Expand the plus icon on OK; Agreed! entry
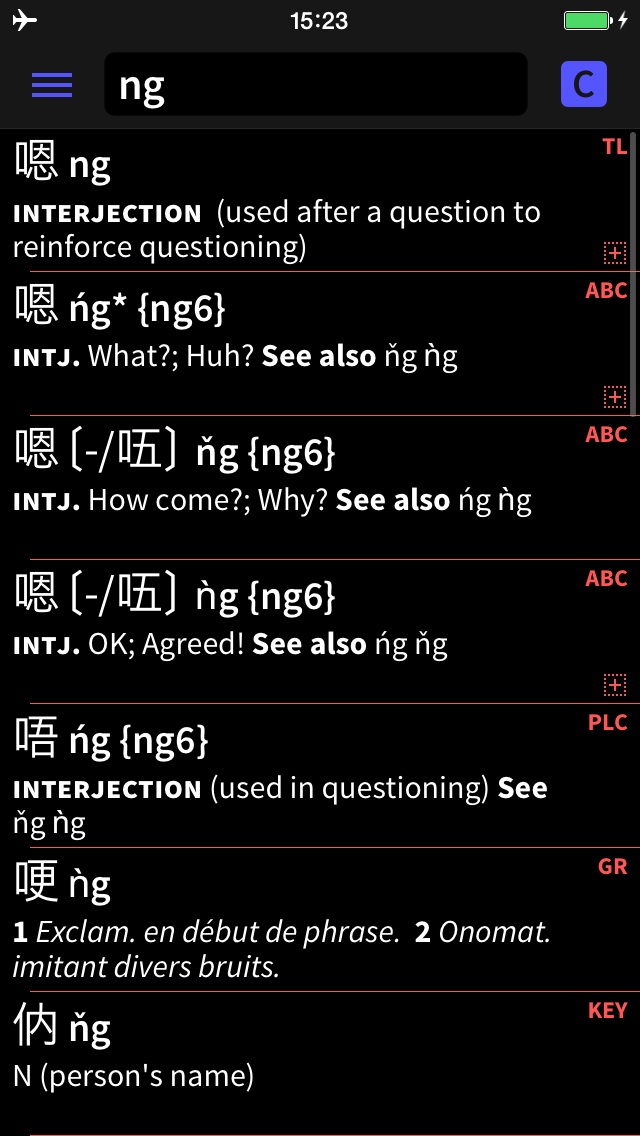Viewport: 640px width, 1136px height. coord(615,685)
